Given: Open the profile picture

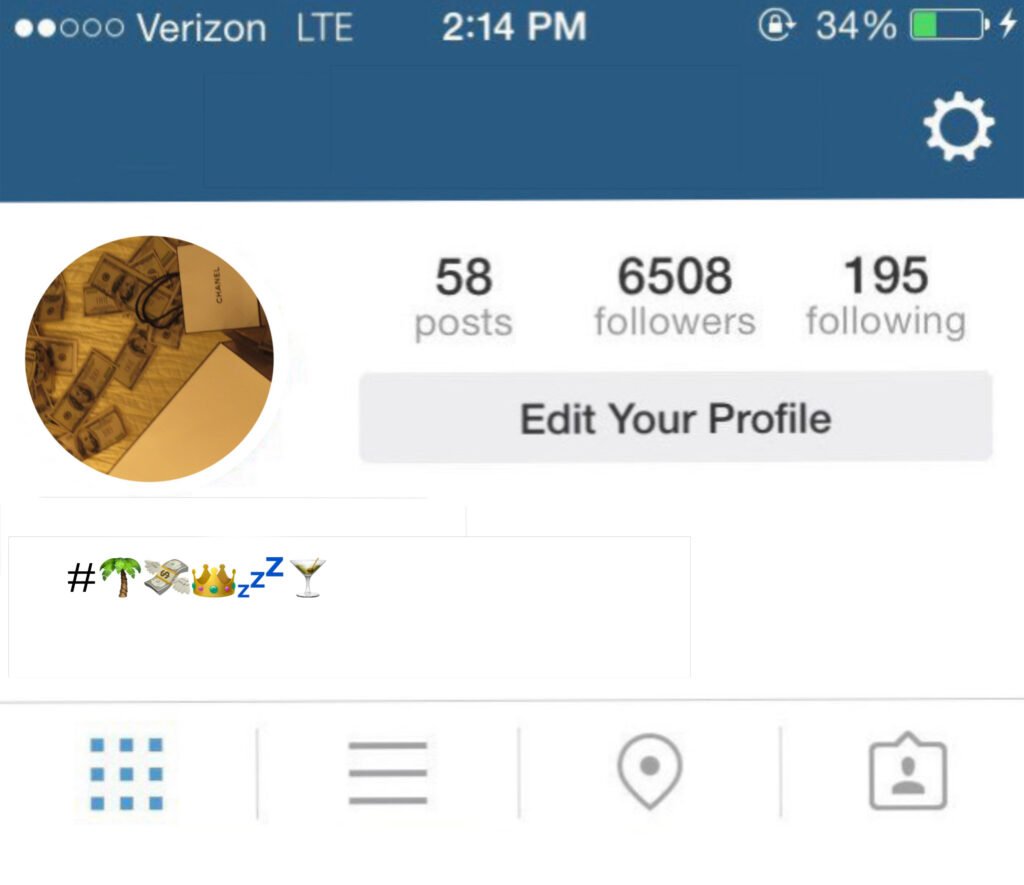Looking at the screenshot, I should coord(149,359).
